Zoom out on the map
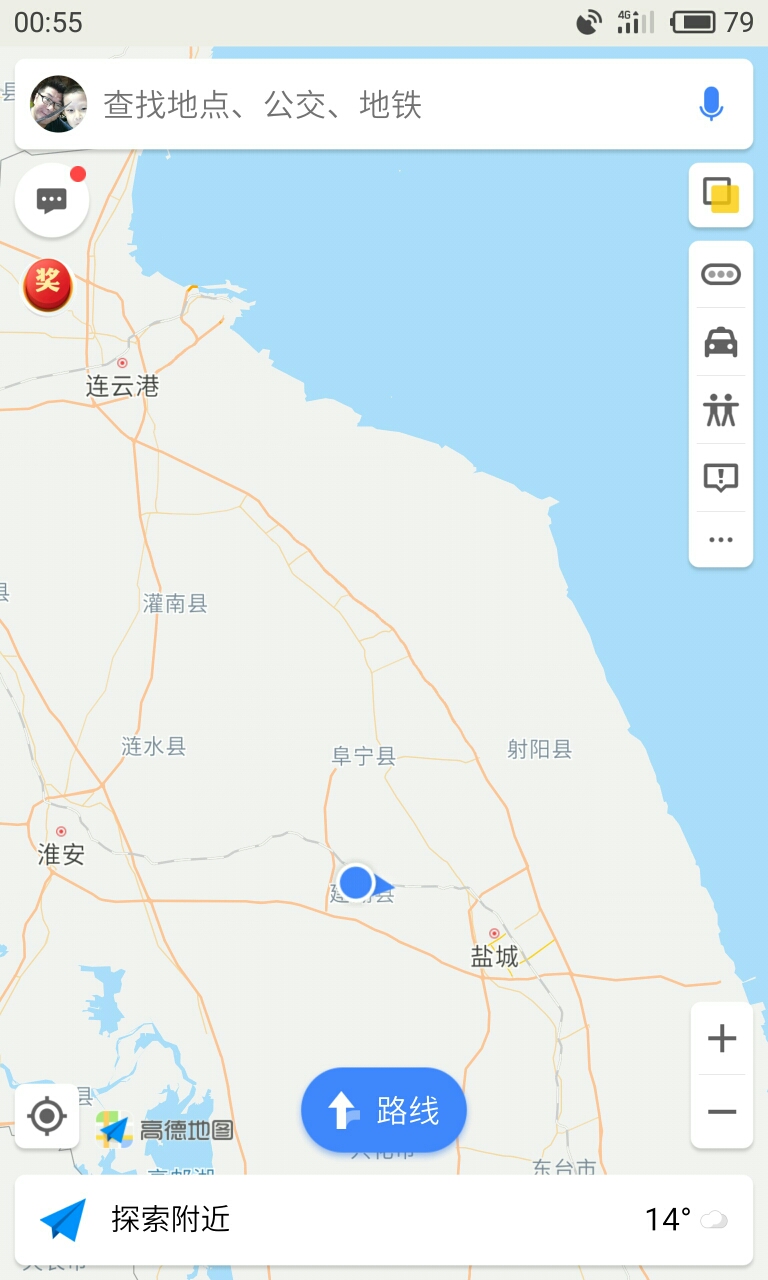 (721, 1111)
